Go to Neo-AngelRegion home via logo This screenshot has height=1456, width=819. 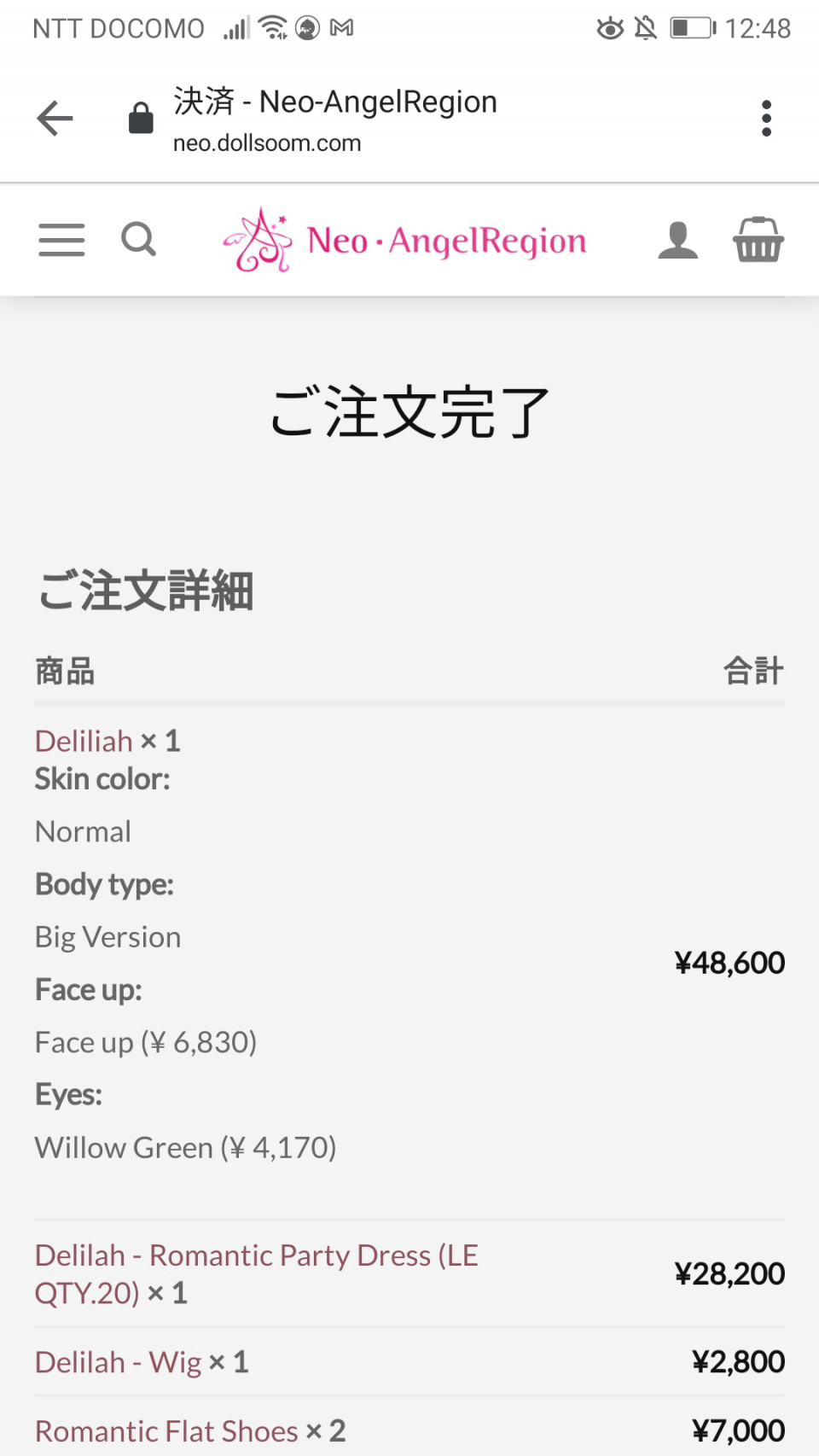tap(405, 241)
